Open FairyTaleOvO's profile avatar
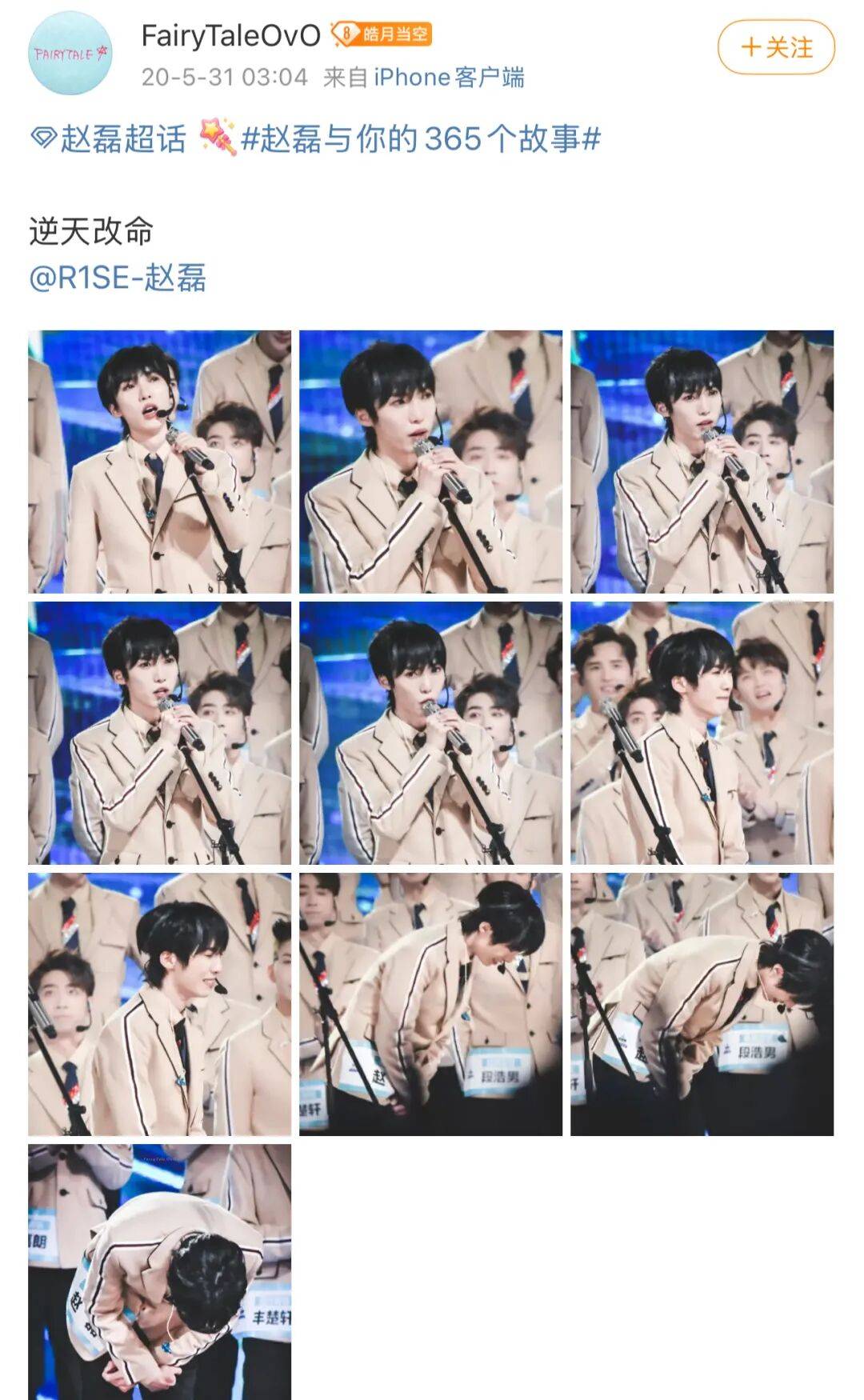The width and height of the screenshot is (864, 1400). (x=70, y=53)
